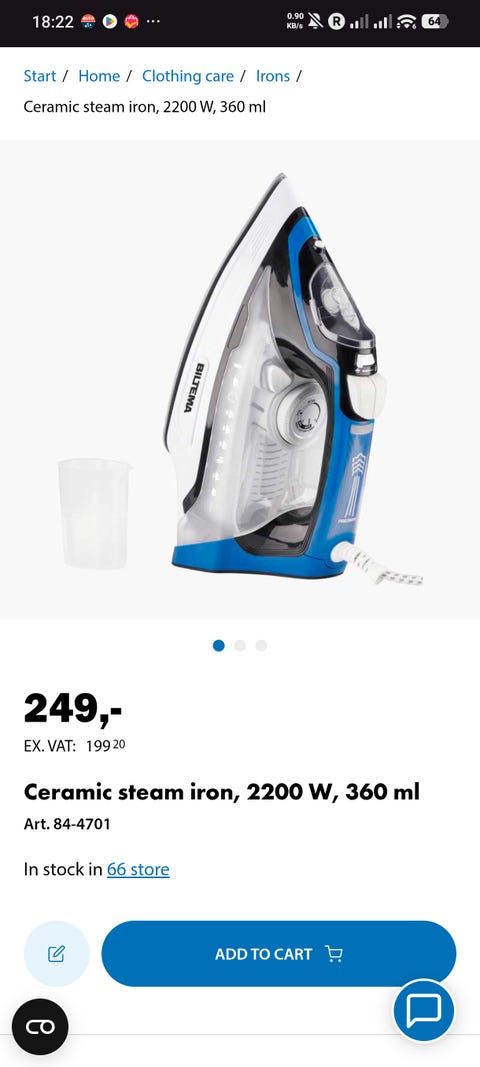Add the steam iron to cart
480x1067 pixels.
pyautogui.click(x=278, y=953)
